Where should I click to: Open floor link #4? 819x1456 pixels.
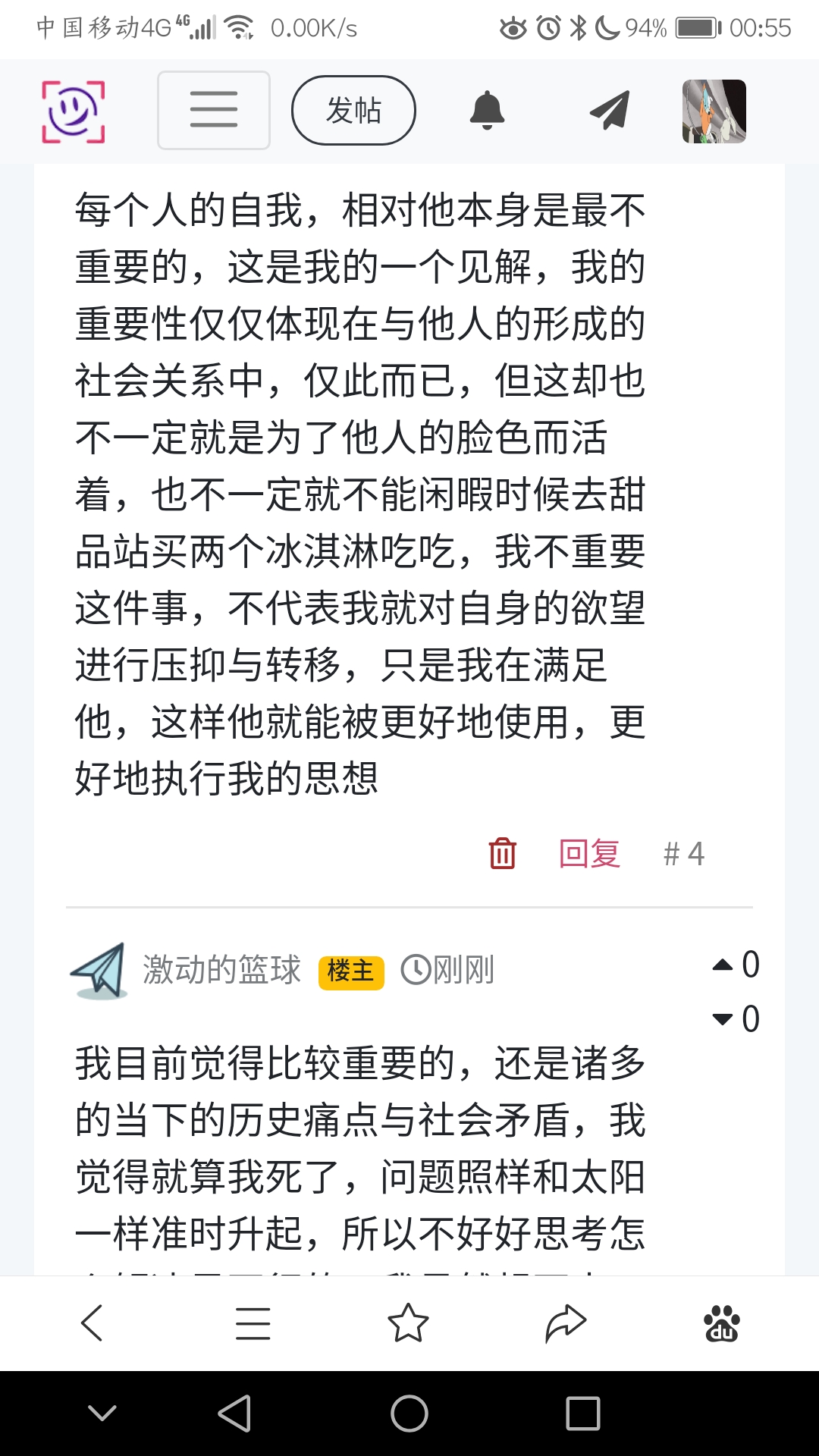[x=684, y=854]
